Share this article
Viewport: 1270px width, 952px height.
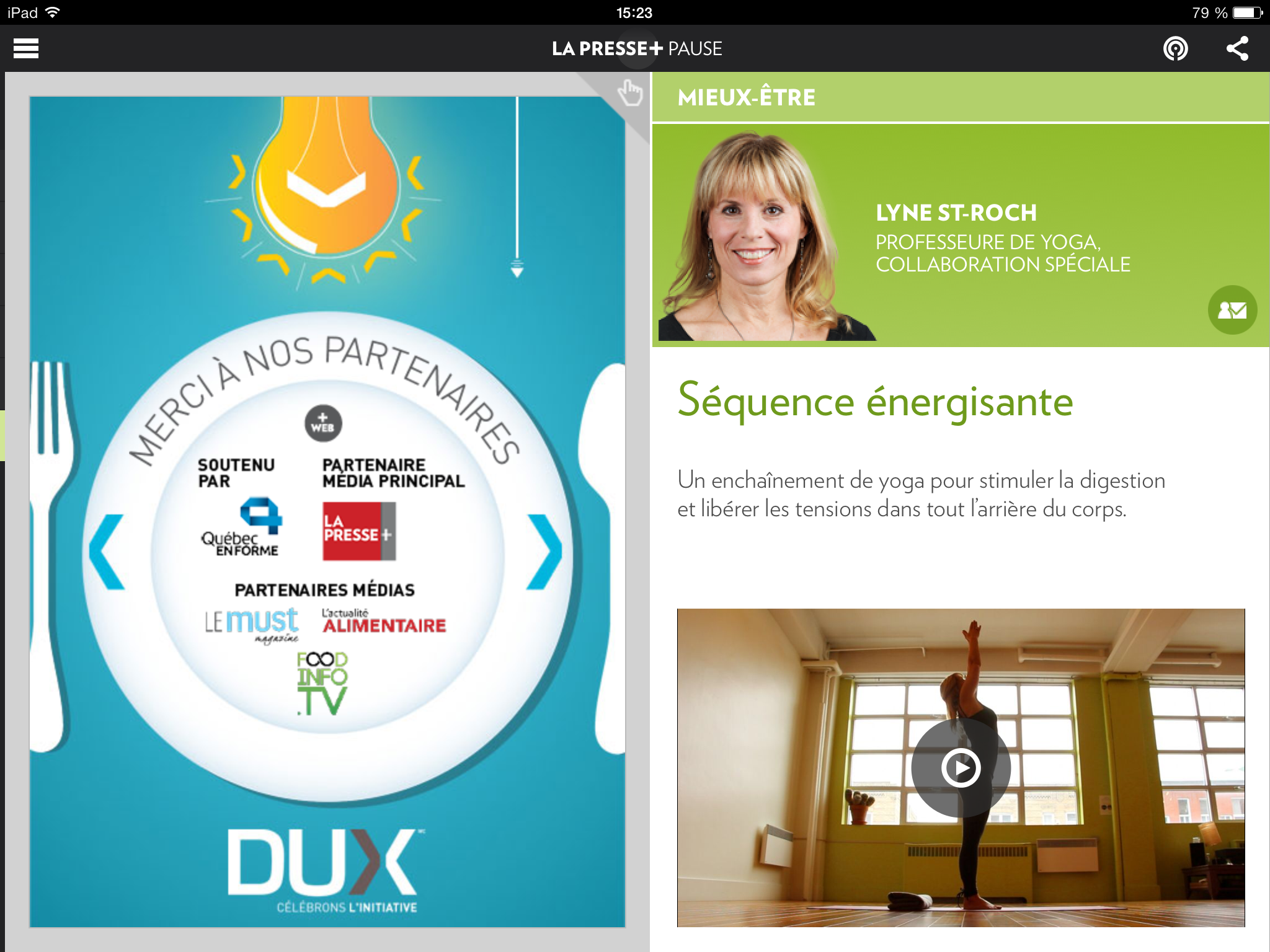point(1237,48)
